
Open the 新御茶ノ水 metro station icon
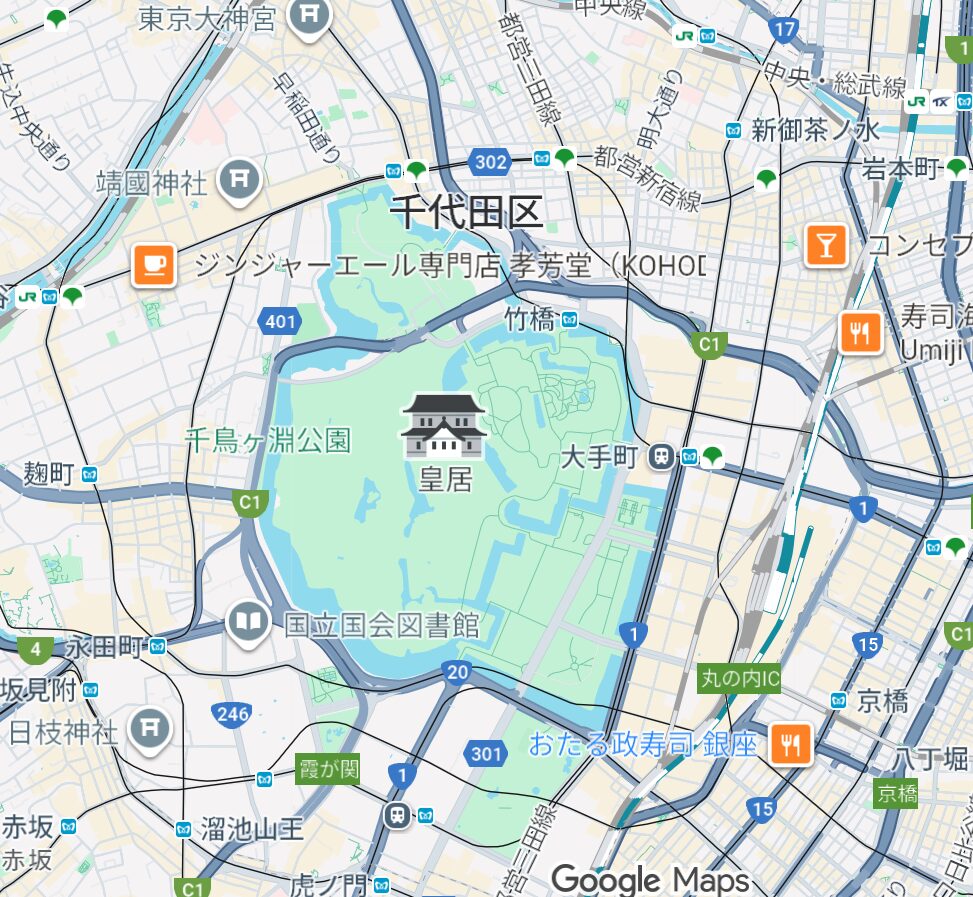click(733, 130)
